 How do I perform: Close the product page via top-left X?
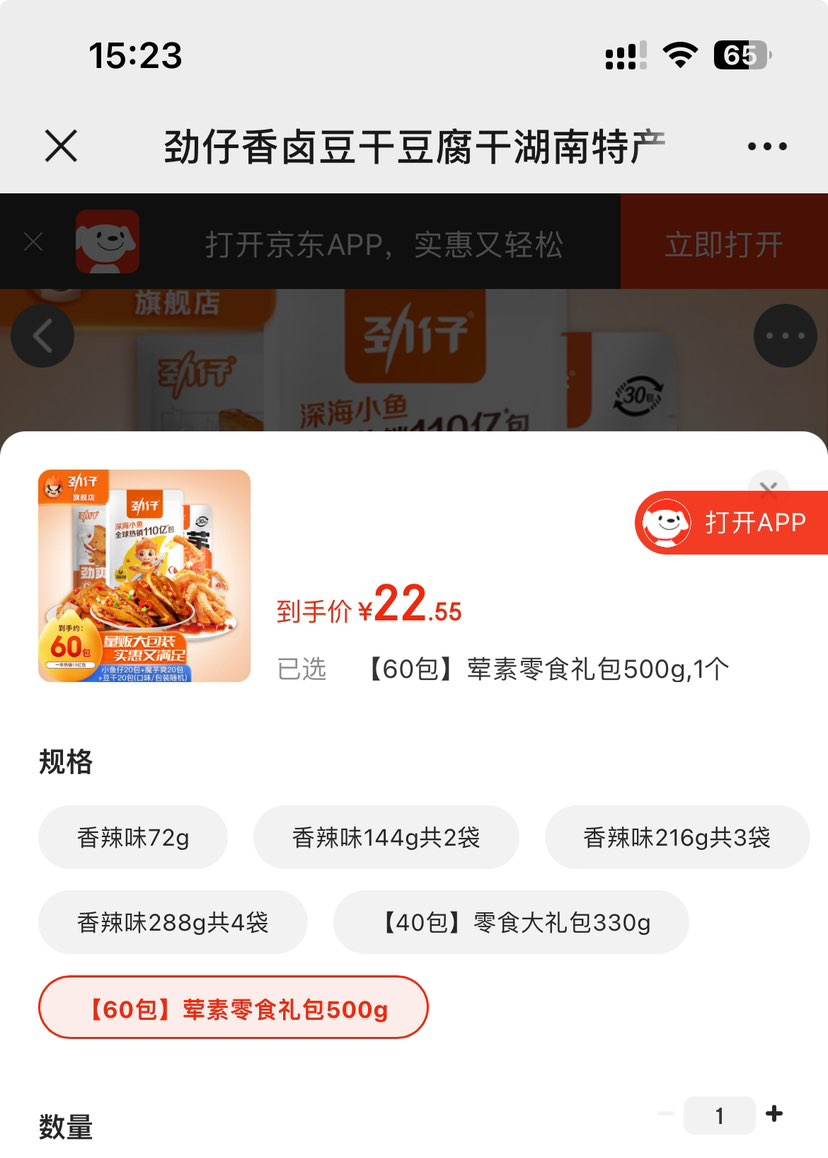point(60,146)
